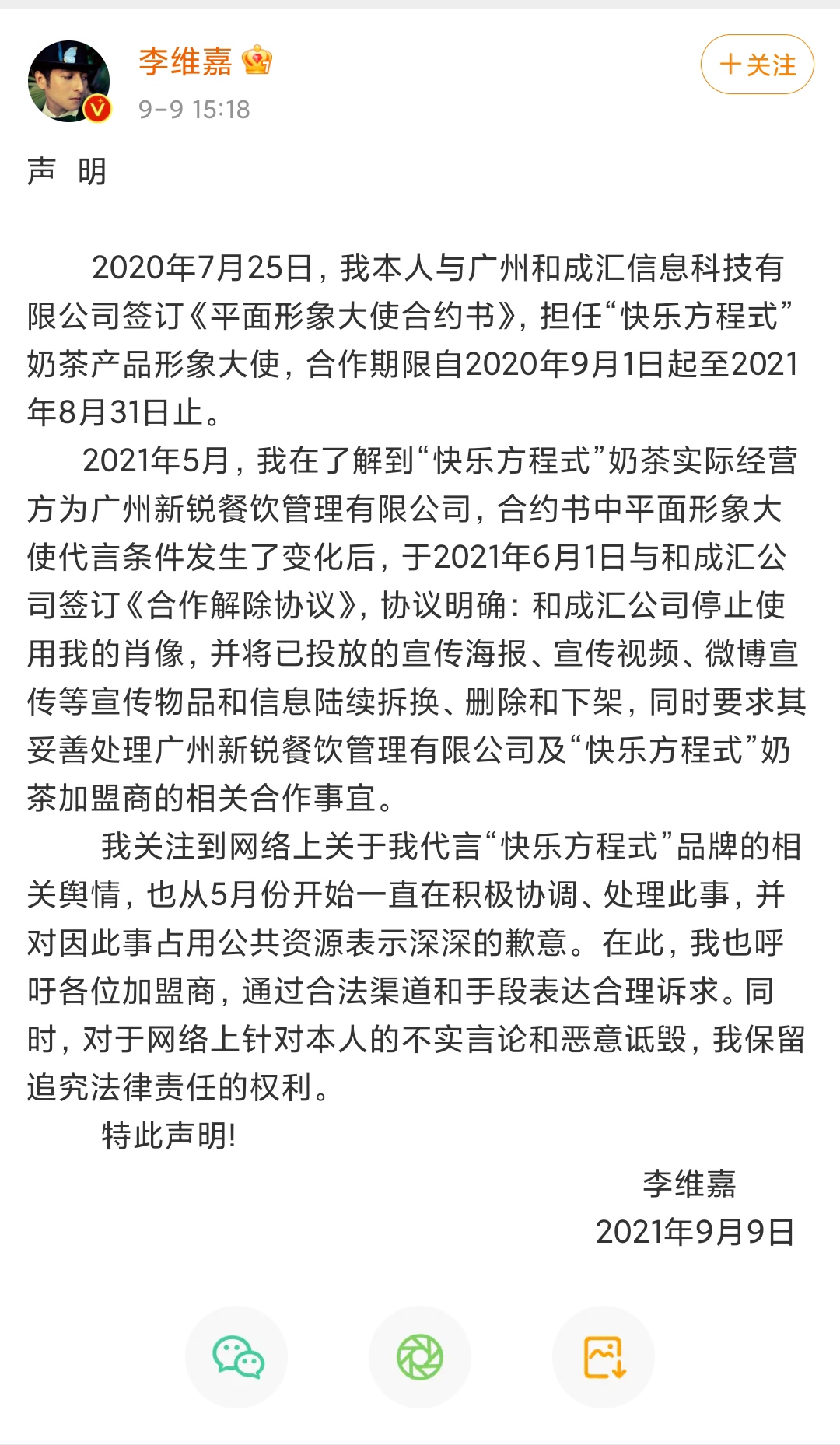Viewport: 840px width, 1445px height.
Task: Share the post to WeChat
Action: (x=236, y=1357)
